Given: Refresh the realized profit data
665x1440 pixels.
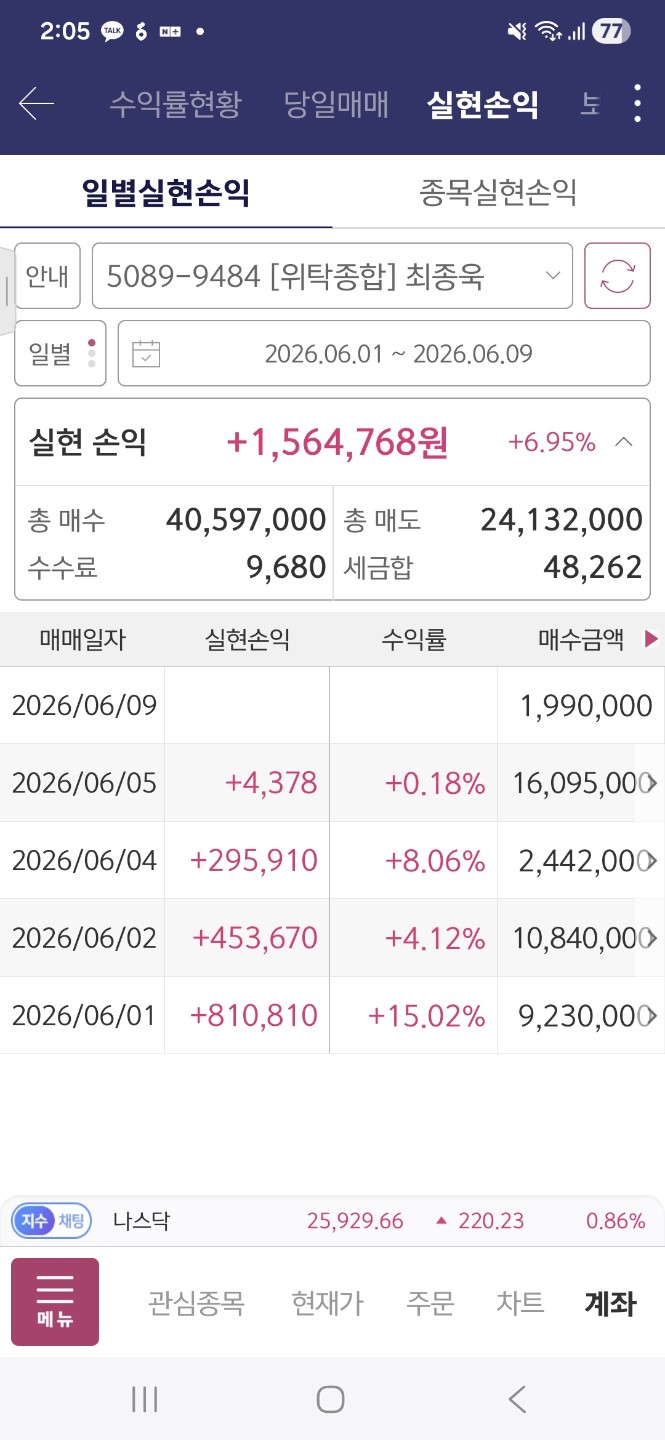Looking at the screenshot, I should [617, 276].
